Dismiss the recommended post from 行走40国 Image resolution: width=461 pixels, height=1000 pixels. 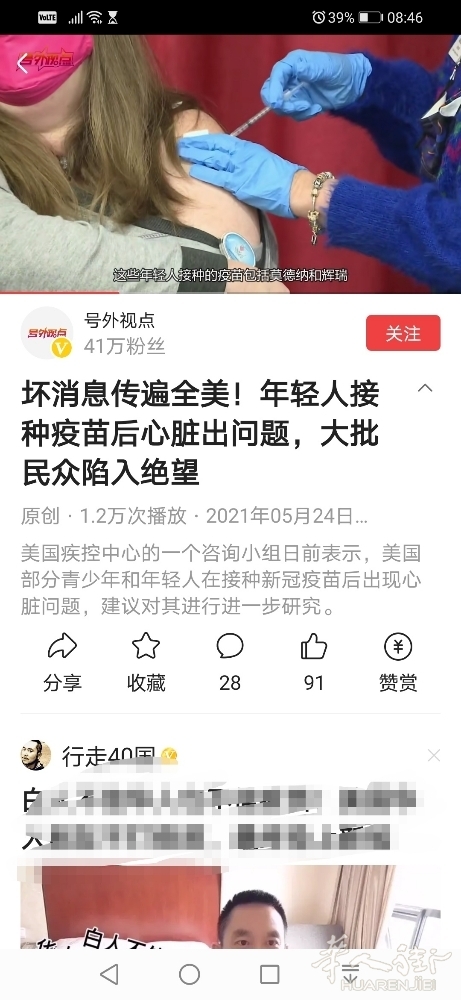pos(434,756)
